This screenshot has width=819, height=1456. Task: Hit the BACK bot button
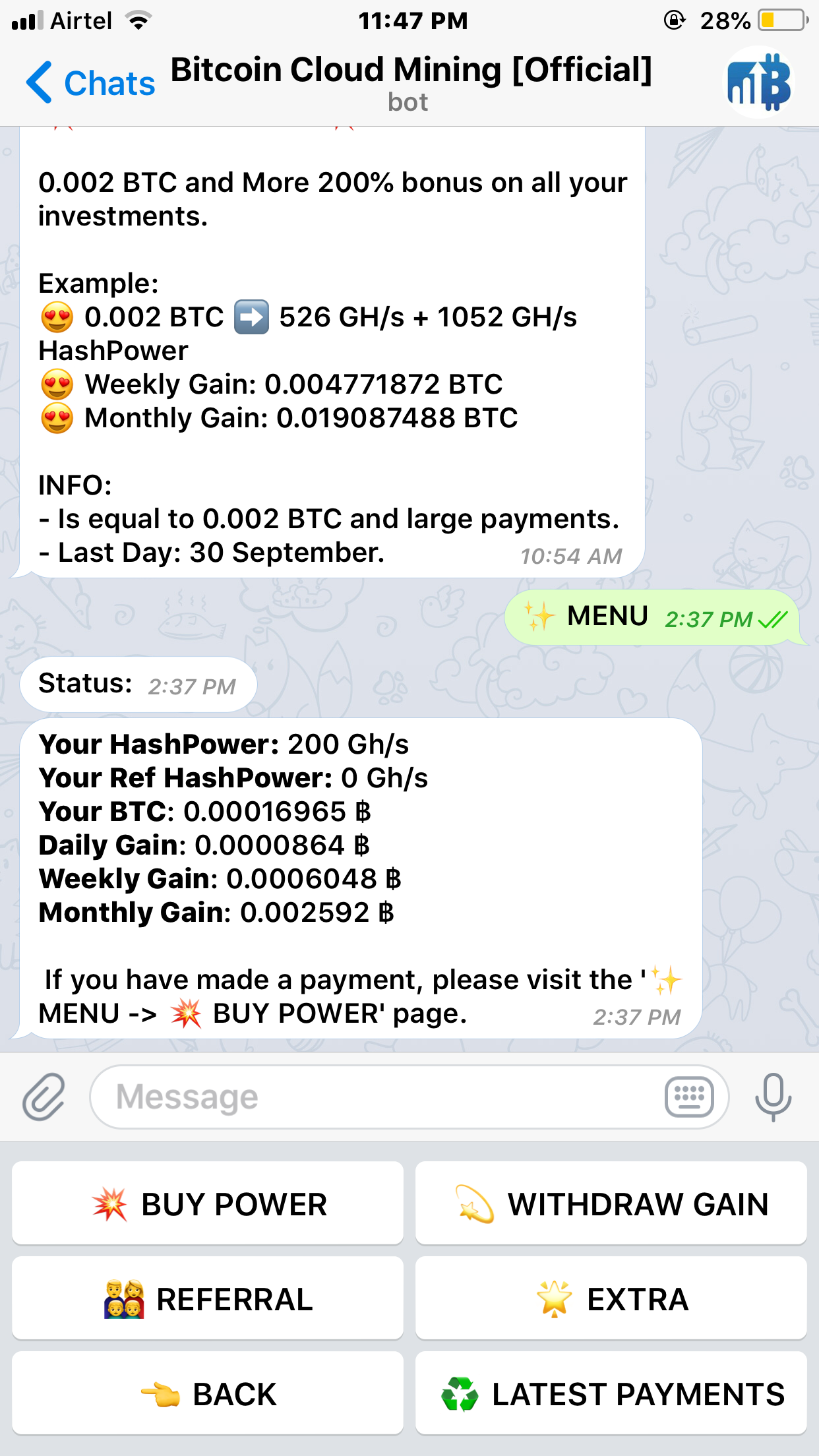208,1393
